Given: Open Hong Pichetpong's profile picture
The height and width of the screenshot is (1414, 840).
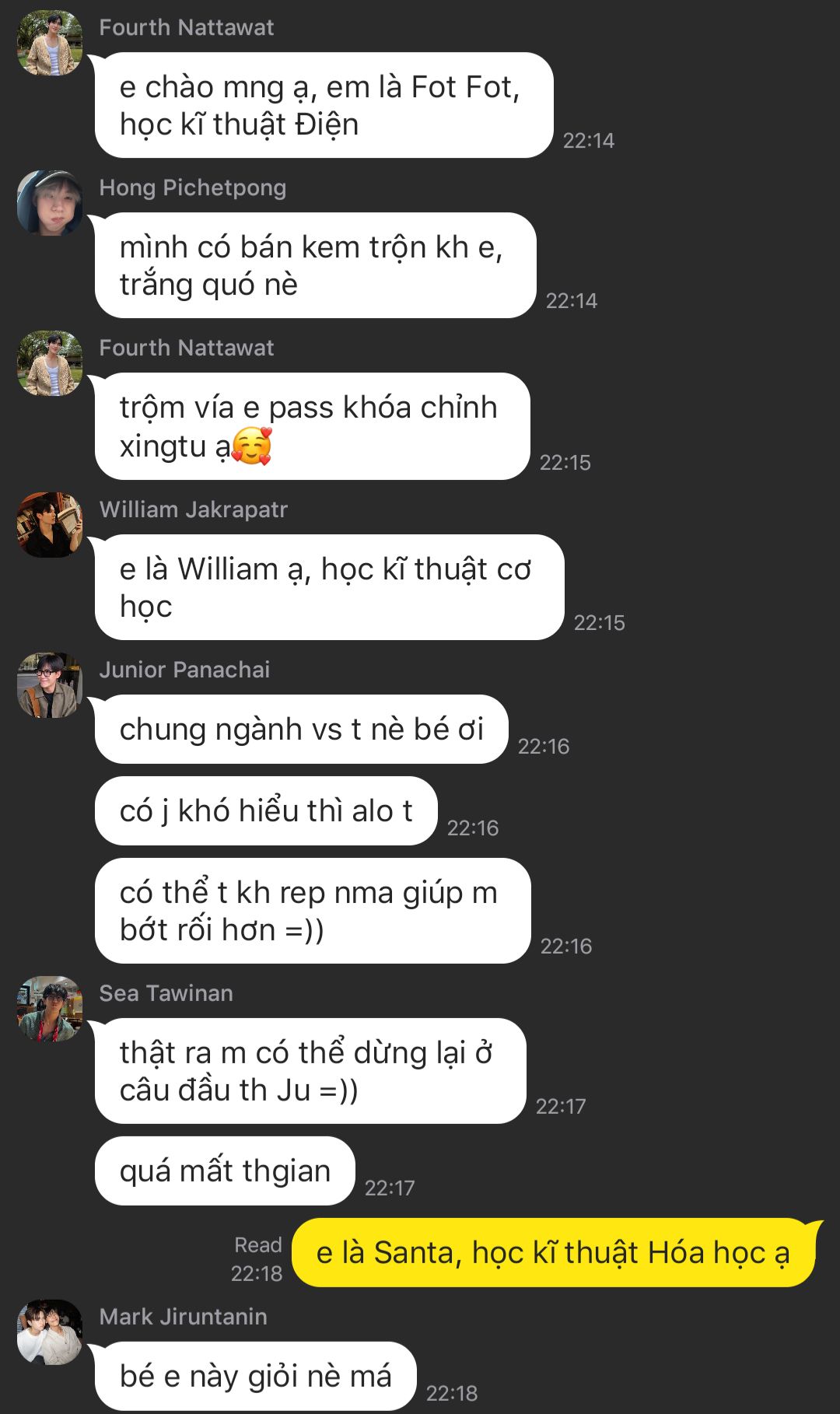Looking at the screenshot, I should point(50,203).
